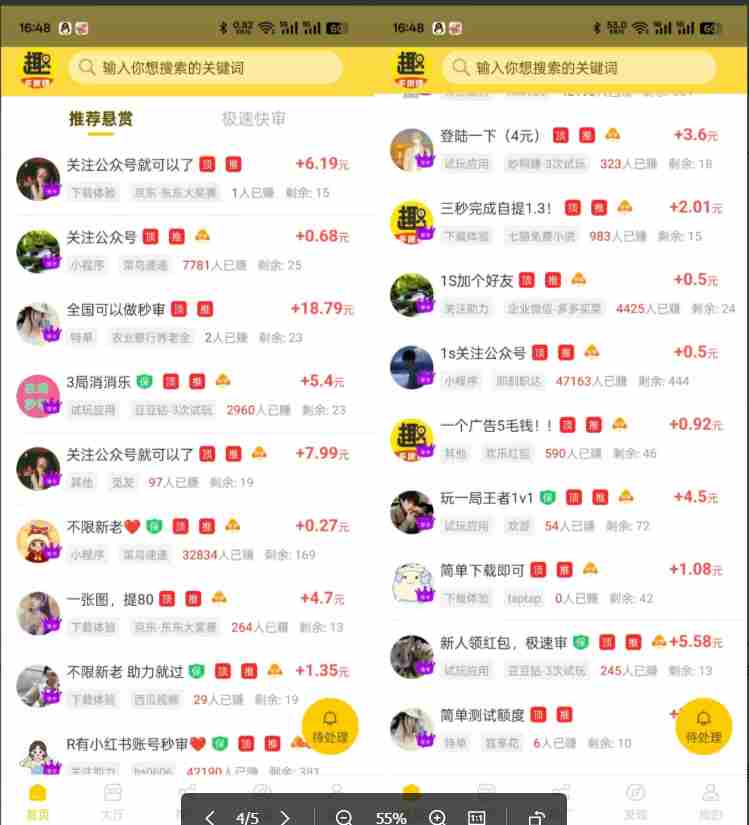Zoom in on the image
749x825 pixels.
(437, 817)
